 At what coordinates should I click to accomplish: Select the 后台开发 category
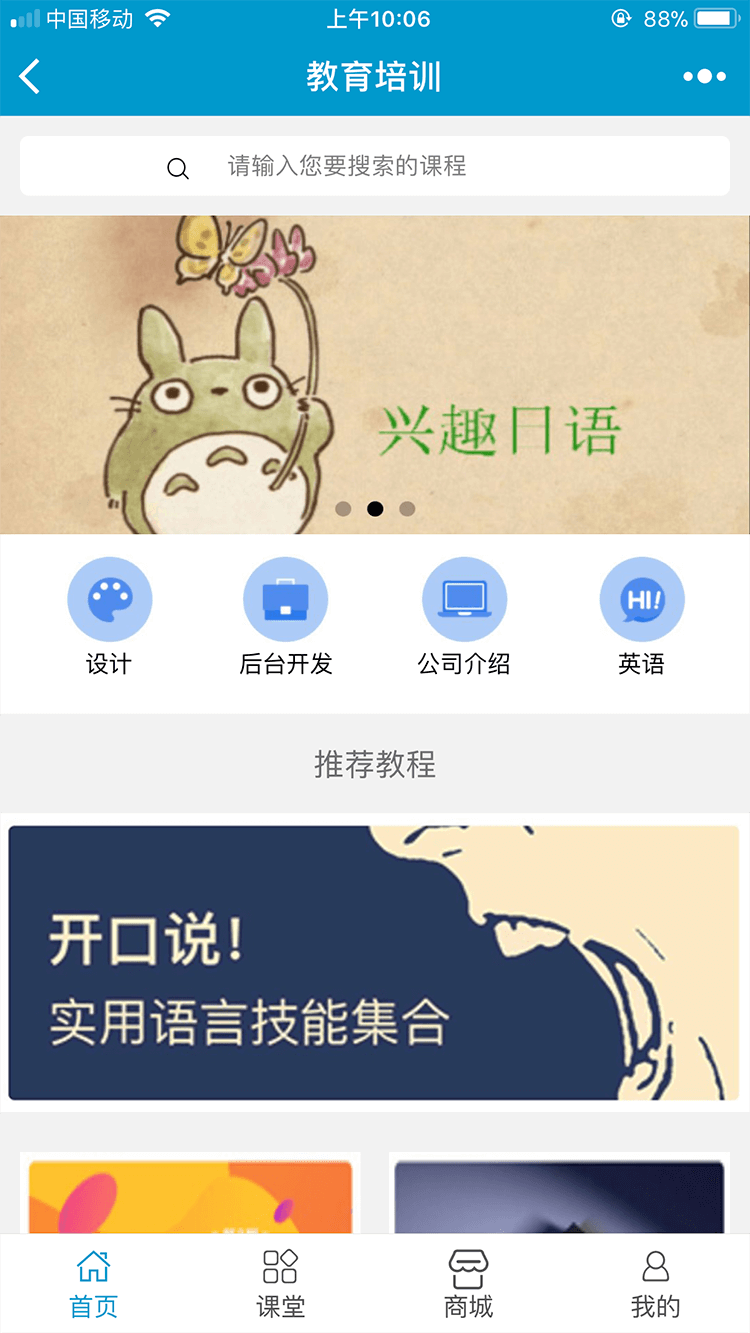pos(286,617)
